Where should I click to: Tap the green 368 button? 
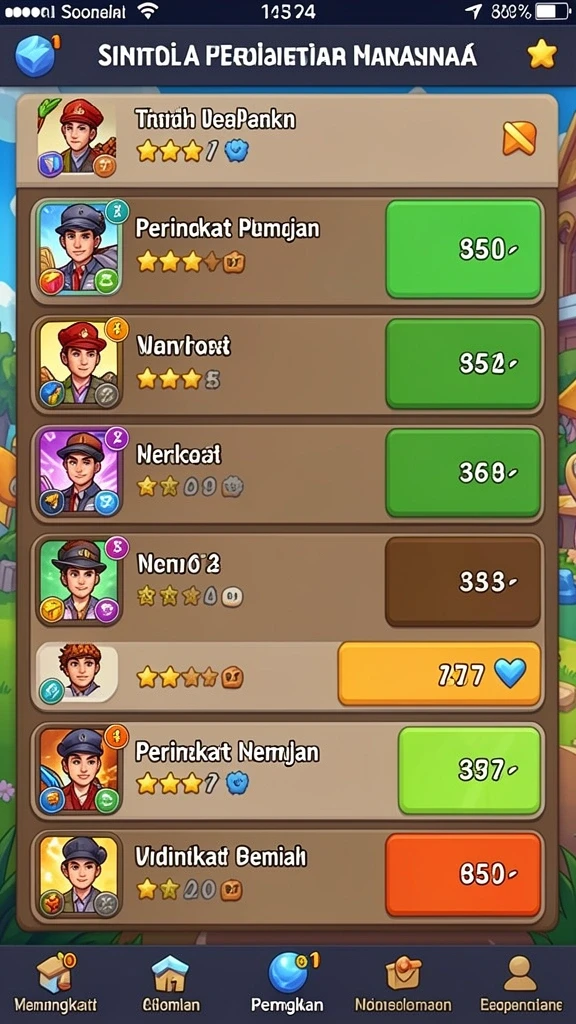pos(464,473)
